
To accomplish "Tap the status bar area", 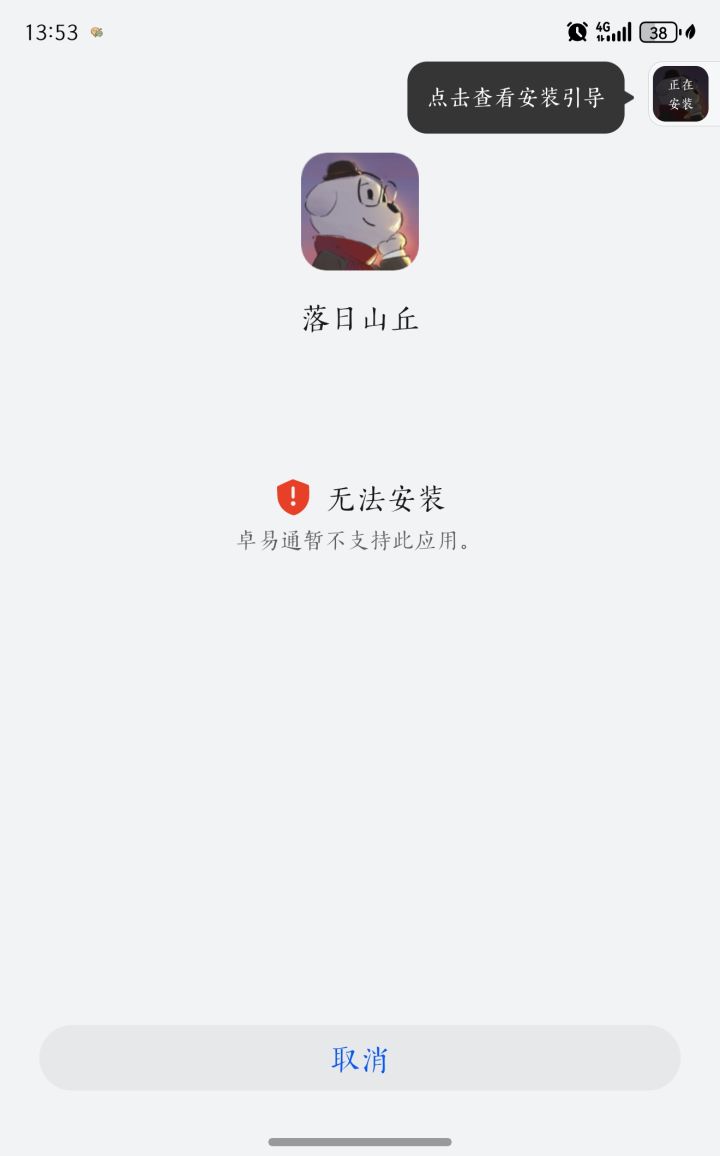I will point(360,31).
